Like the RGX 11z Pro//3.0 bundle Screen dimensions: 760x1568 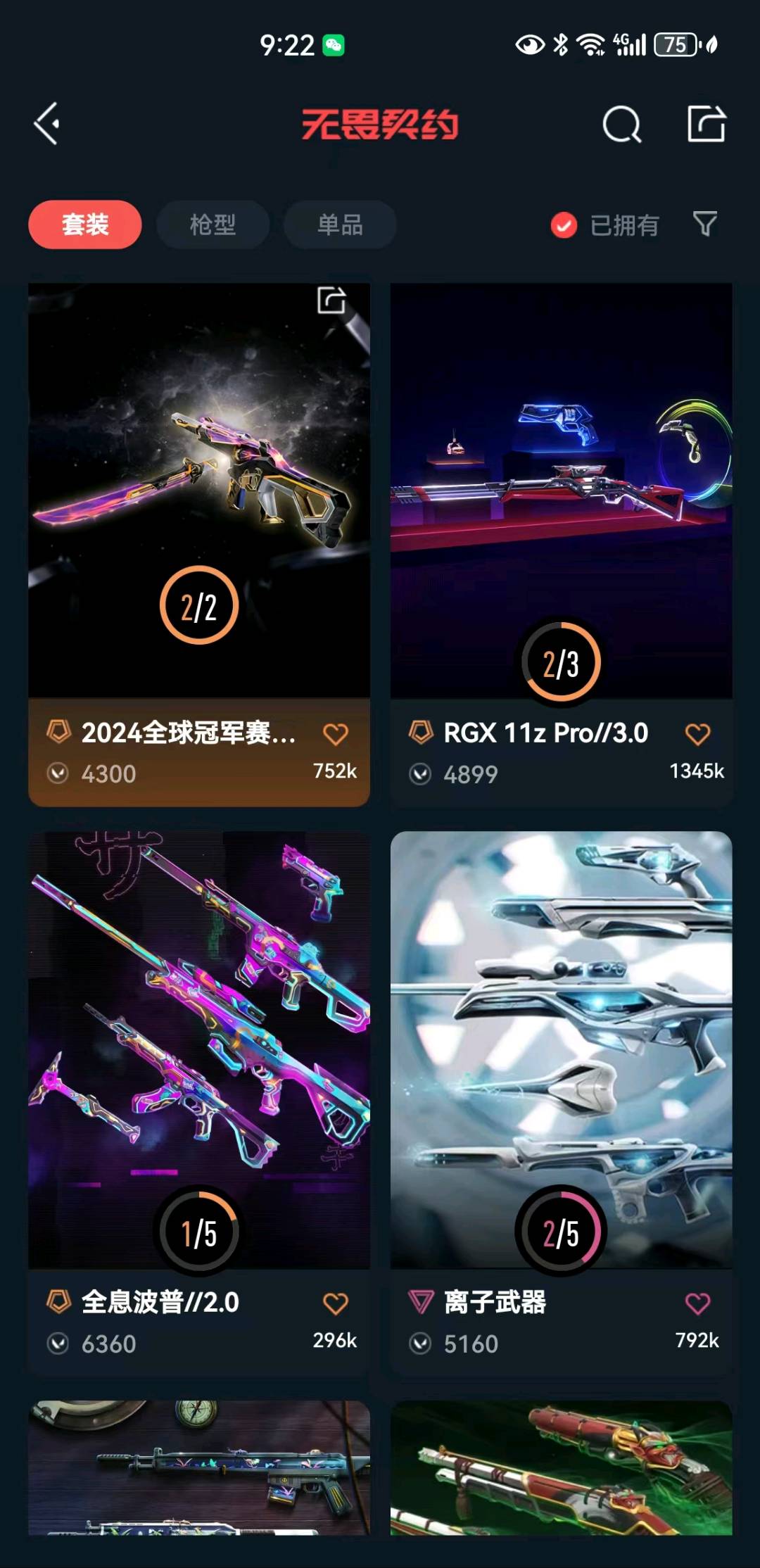pos(697,734)
